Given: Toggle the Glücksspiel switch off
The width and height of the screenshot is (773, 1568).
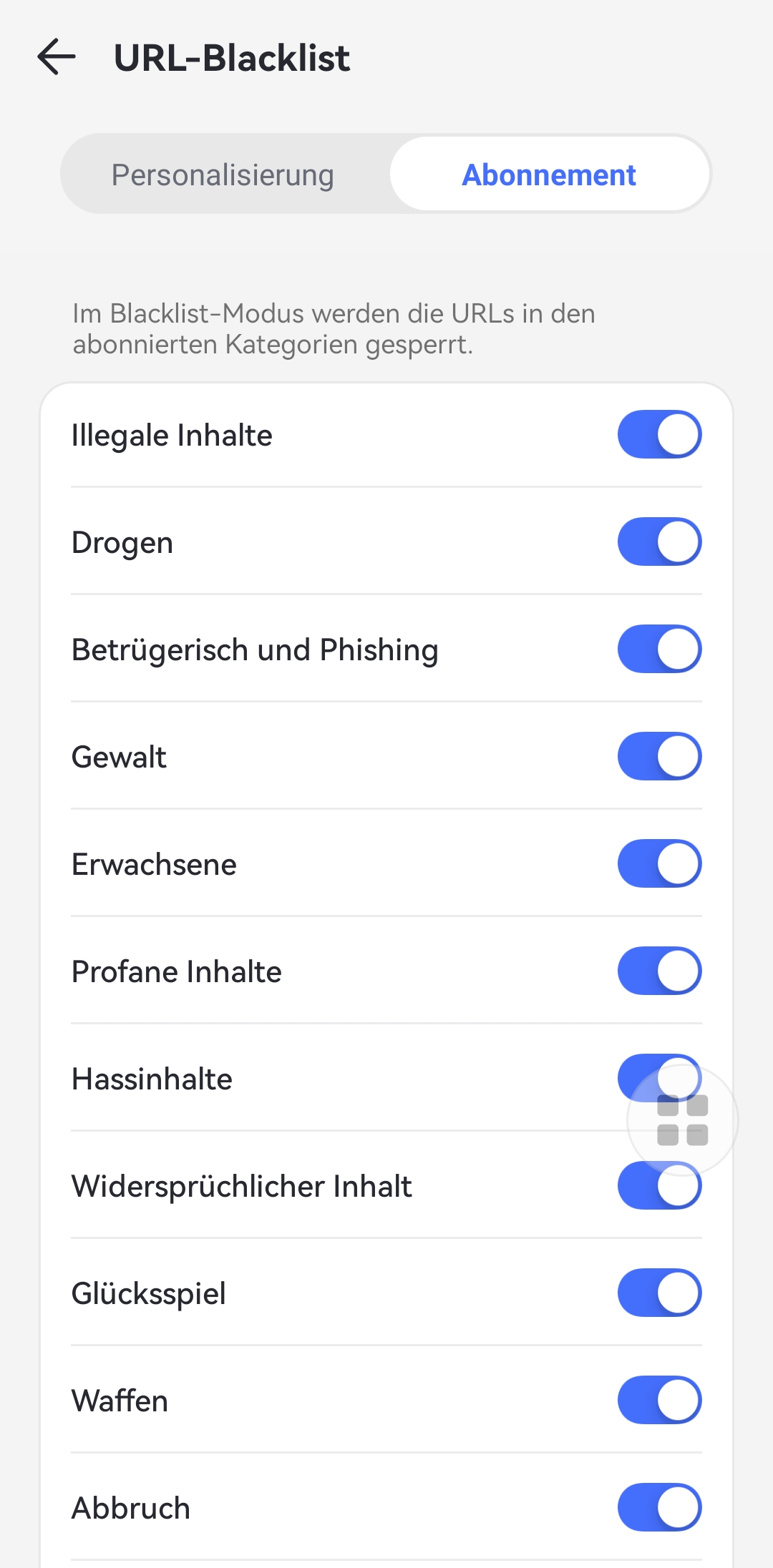Looking at the screenshot, I should 658,1293.
